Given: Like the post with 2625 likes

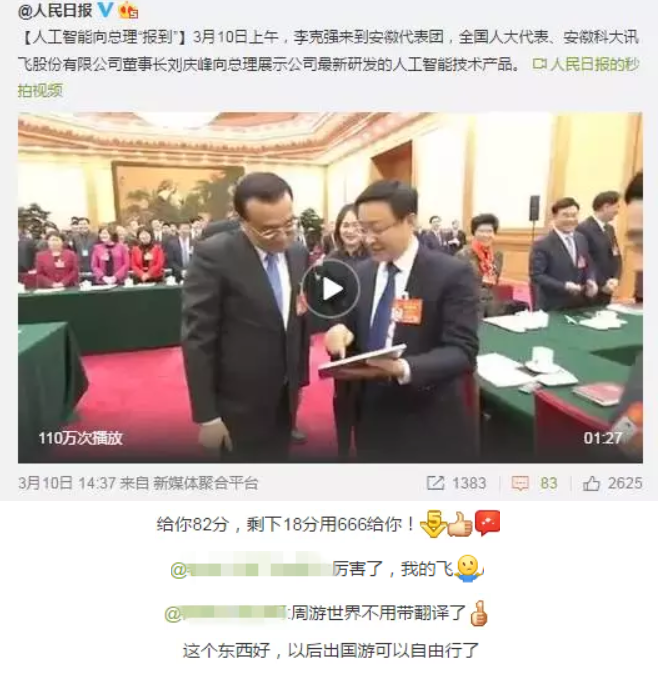Looking at the screenshot, I should [x=611, y=483].
